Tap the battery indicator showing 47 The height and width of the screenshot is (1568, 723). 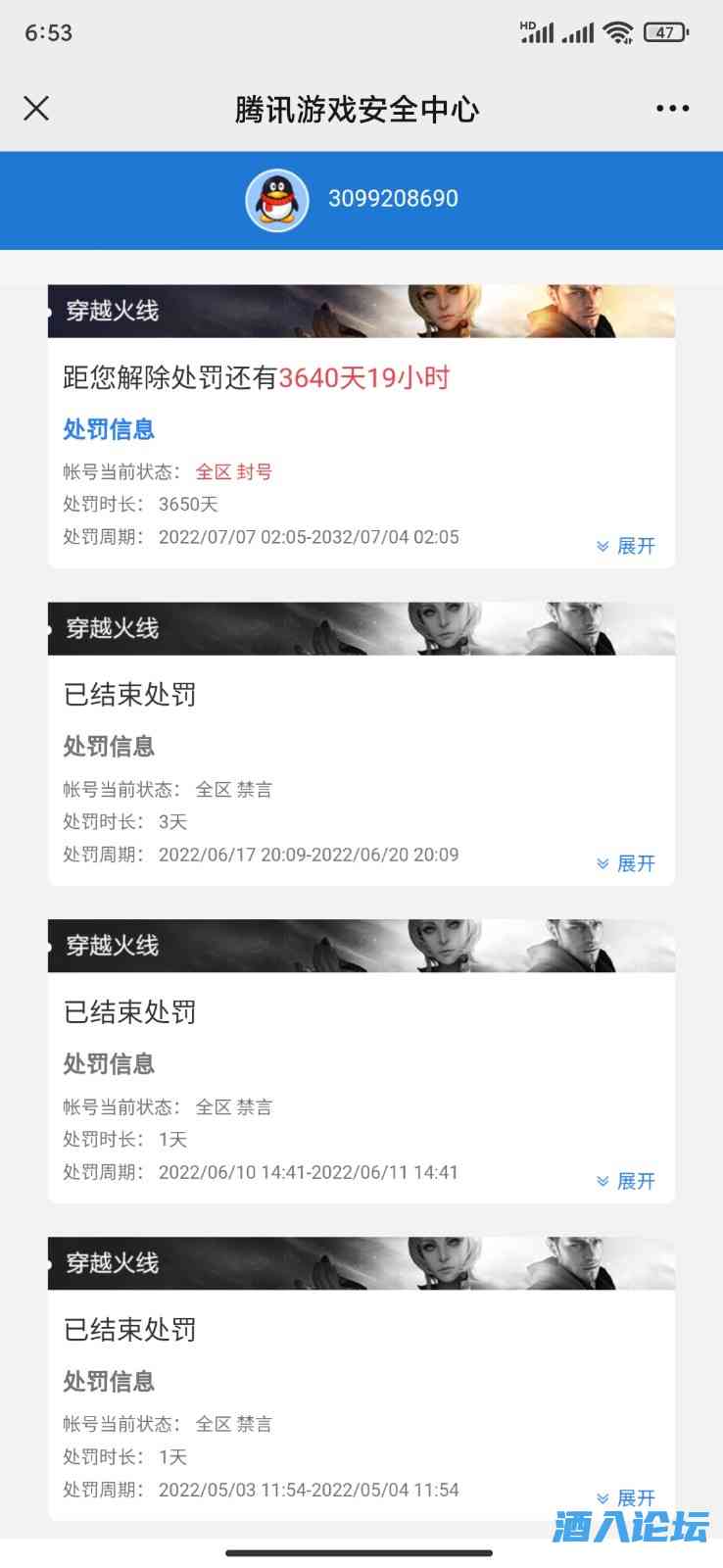coord(667,30)
